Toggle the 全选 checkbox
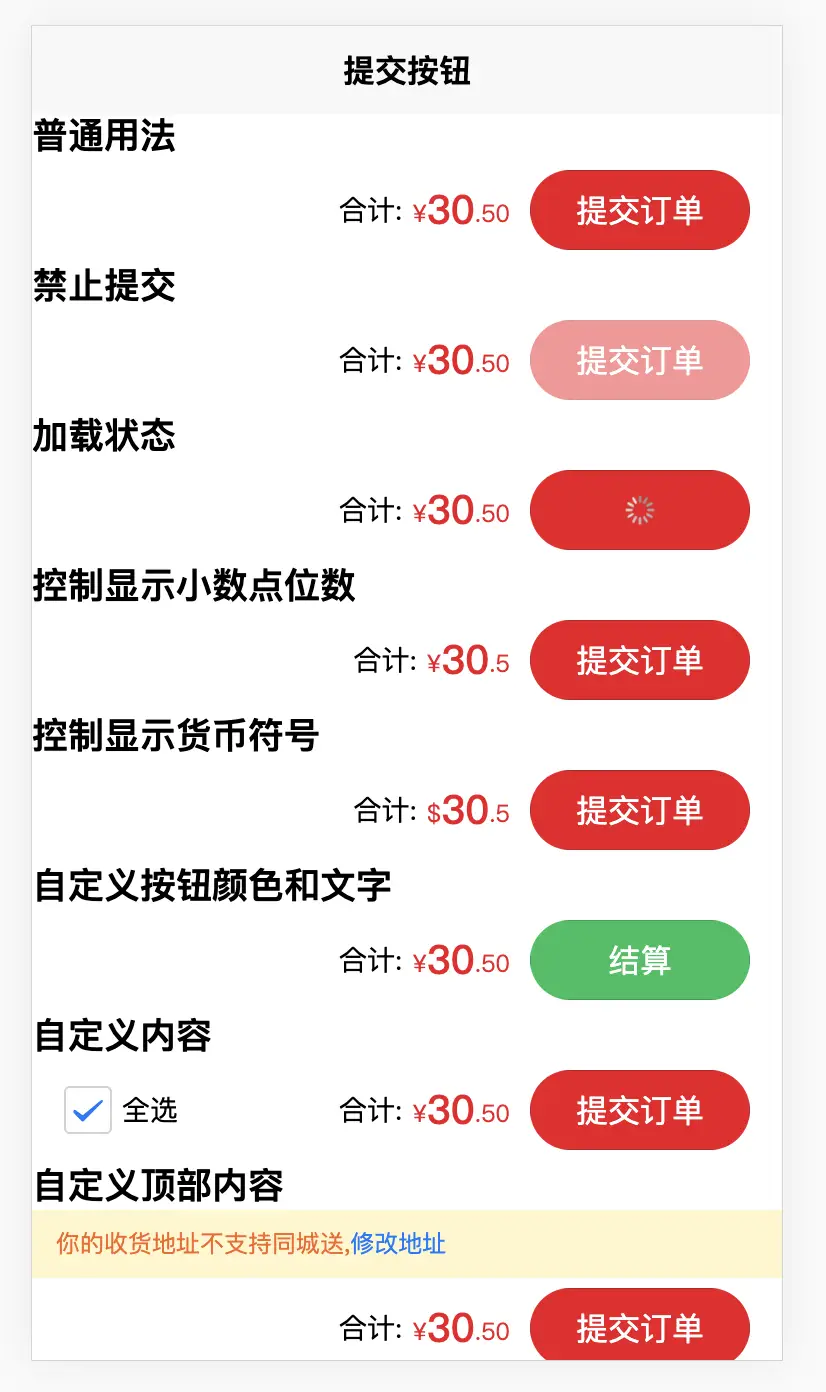This screenshot has width=826, height=1392. (x=88, y=1110)
